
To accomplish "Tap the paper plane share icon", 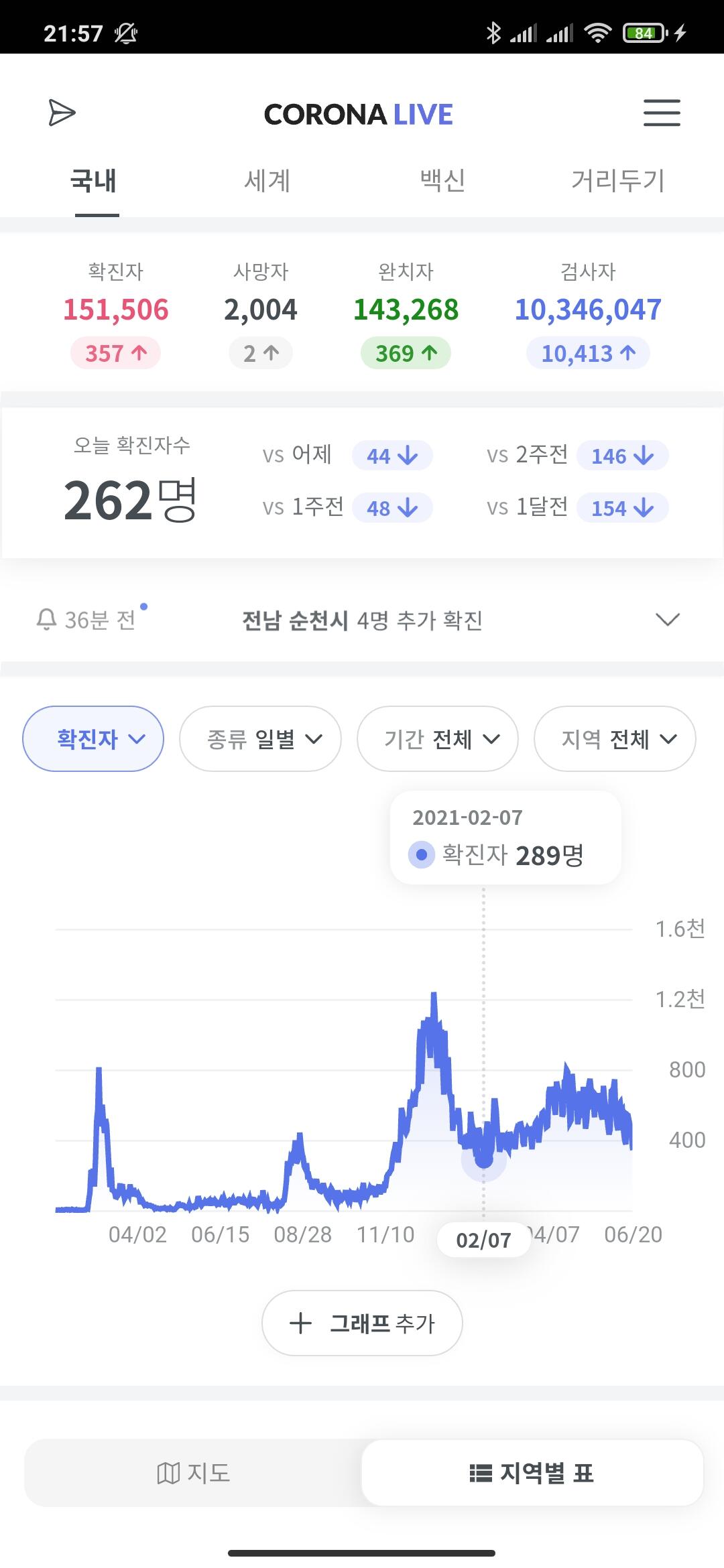I will click(62, 113).
